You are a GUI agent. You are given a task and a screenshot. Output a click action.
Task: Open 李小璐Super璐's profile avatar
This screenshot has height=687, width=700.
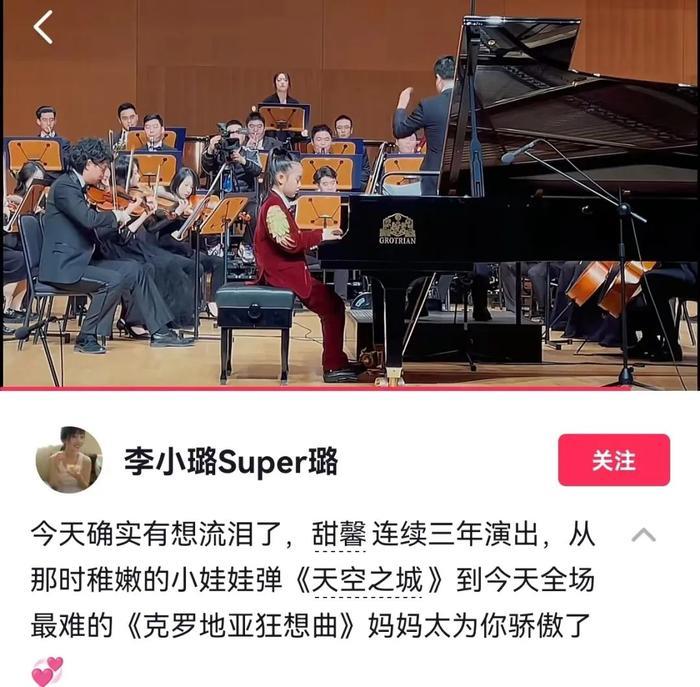pos(69,461)
